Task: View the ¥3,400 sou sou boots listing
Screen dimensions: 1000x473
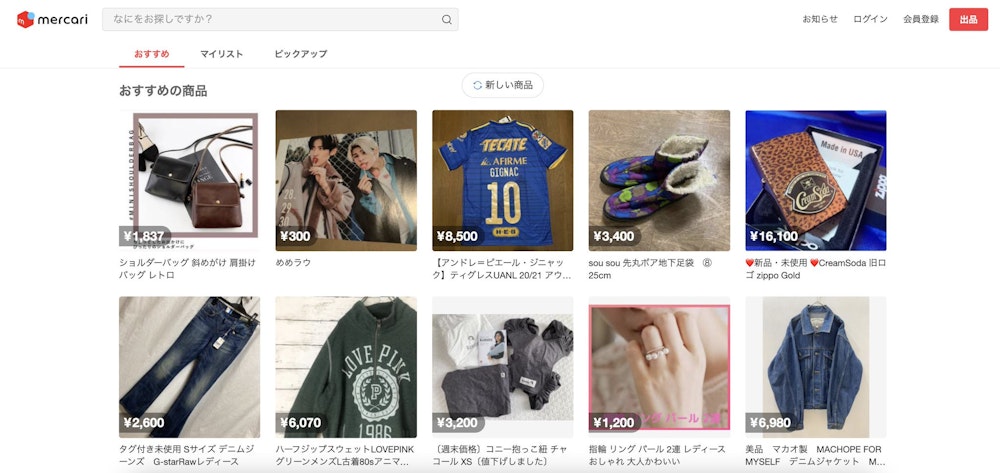Action: tap(659, 180)
